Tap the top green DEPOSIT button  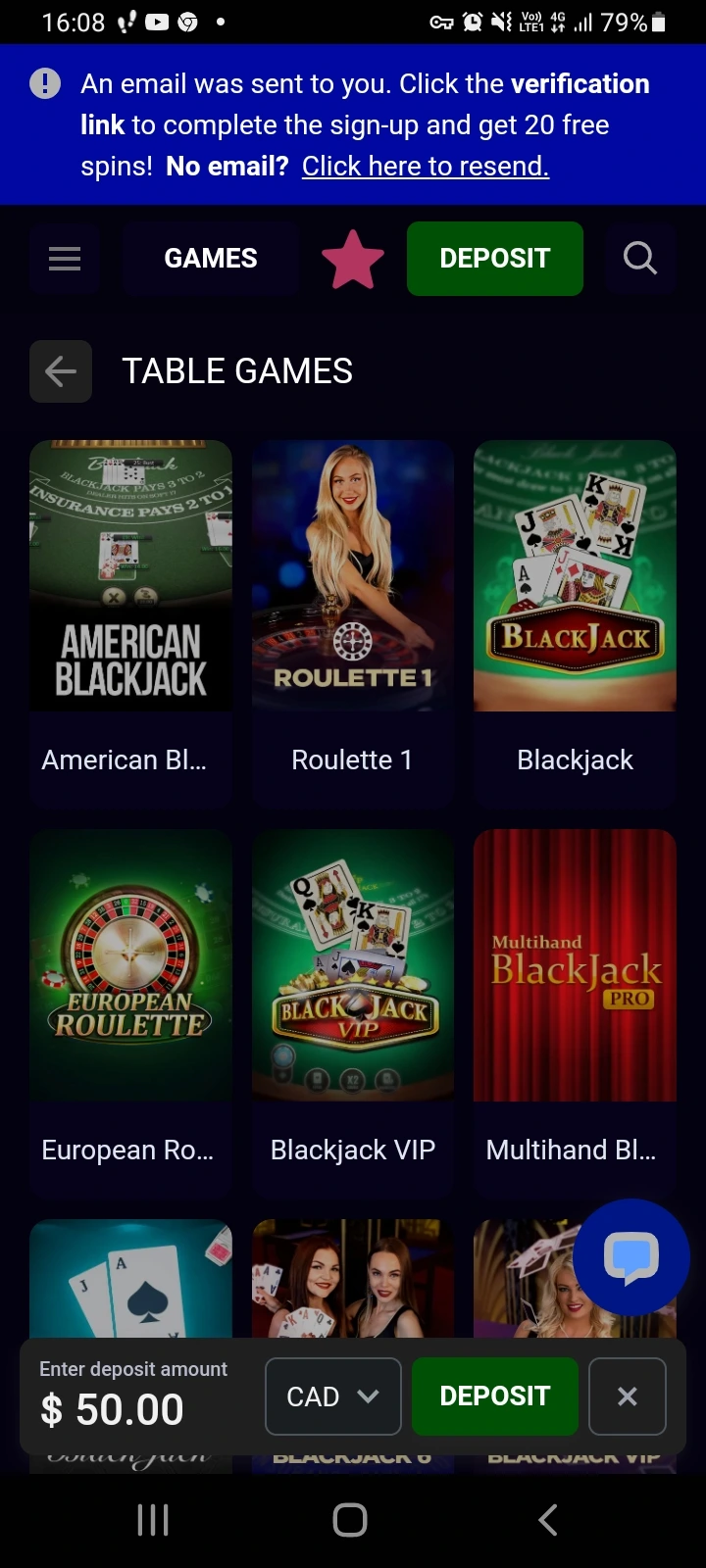coord(495,259)
